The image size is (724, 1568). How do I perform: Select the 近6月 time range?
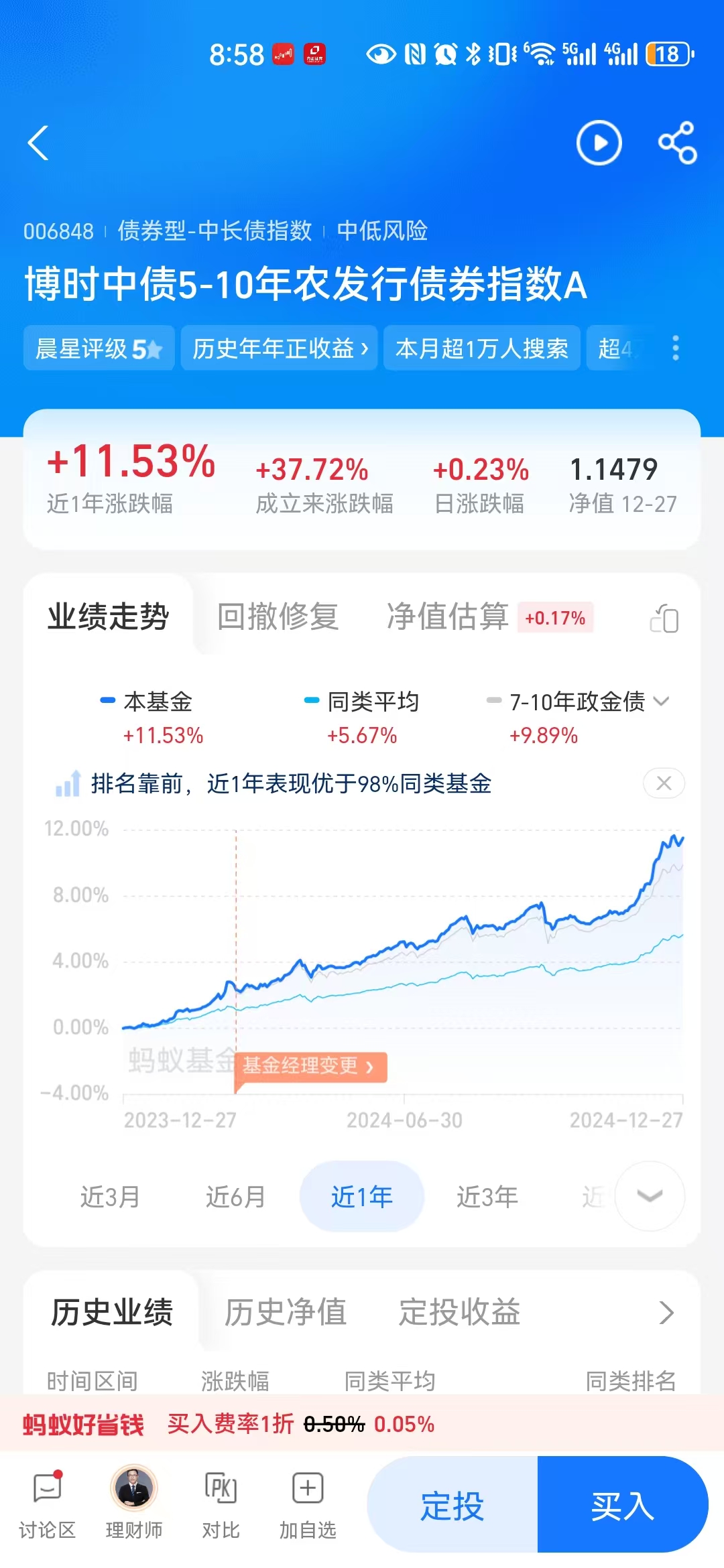[235, 1197]
